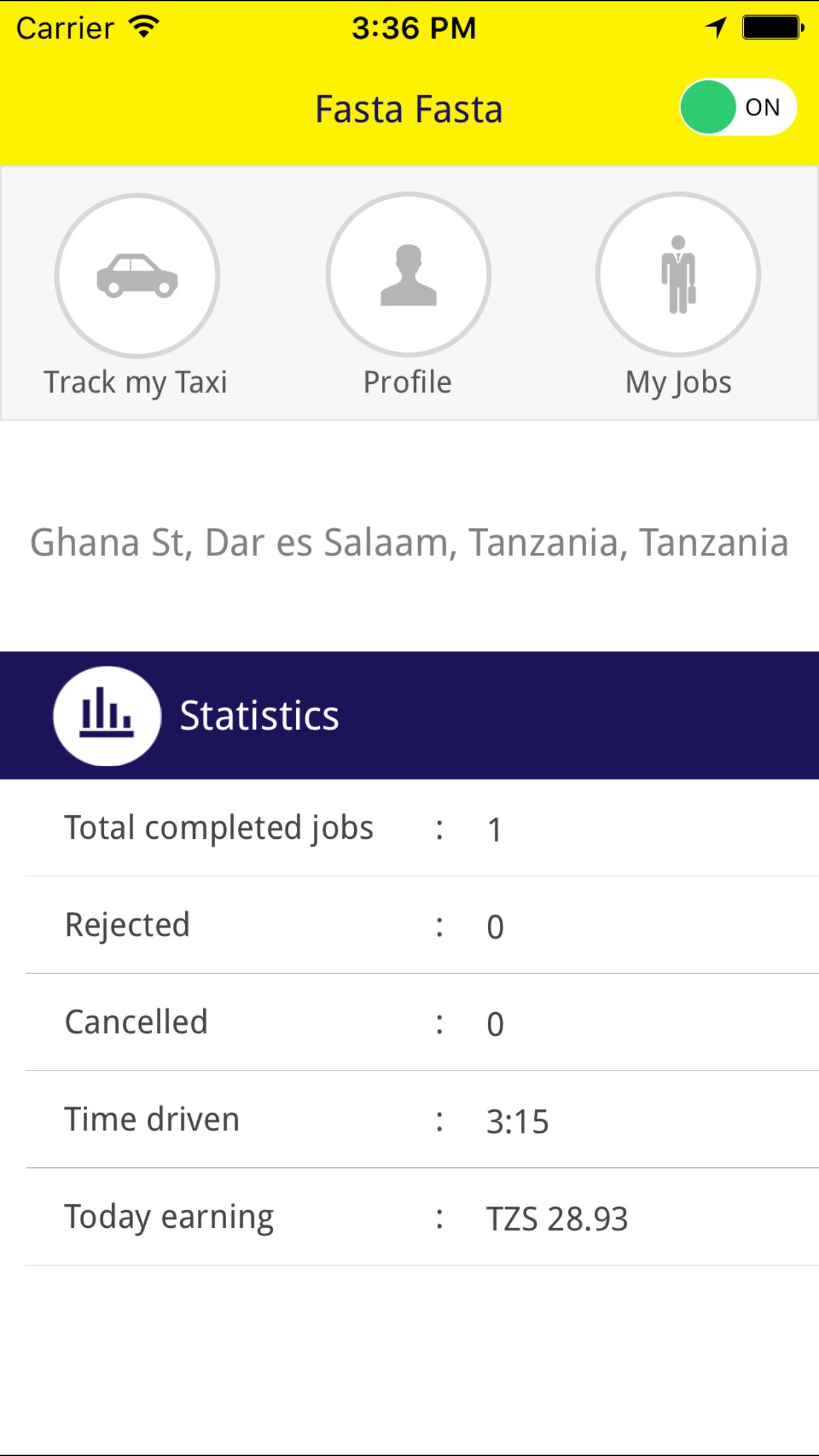The height and width of the screenshot is (1456, 819).
Task: Expand the Statistics section header
Action: [x=258, y=714]
